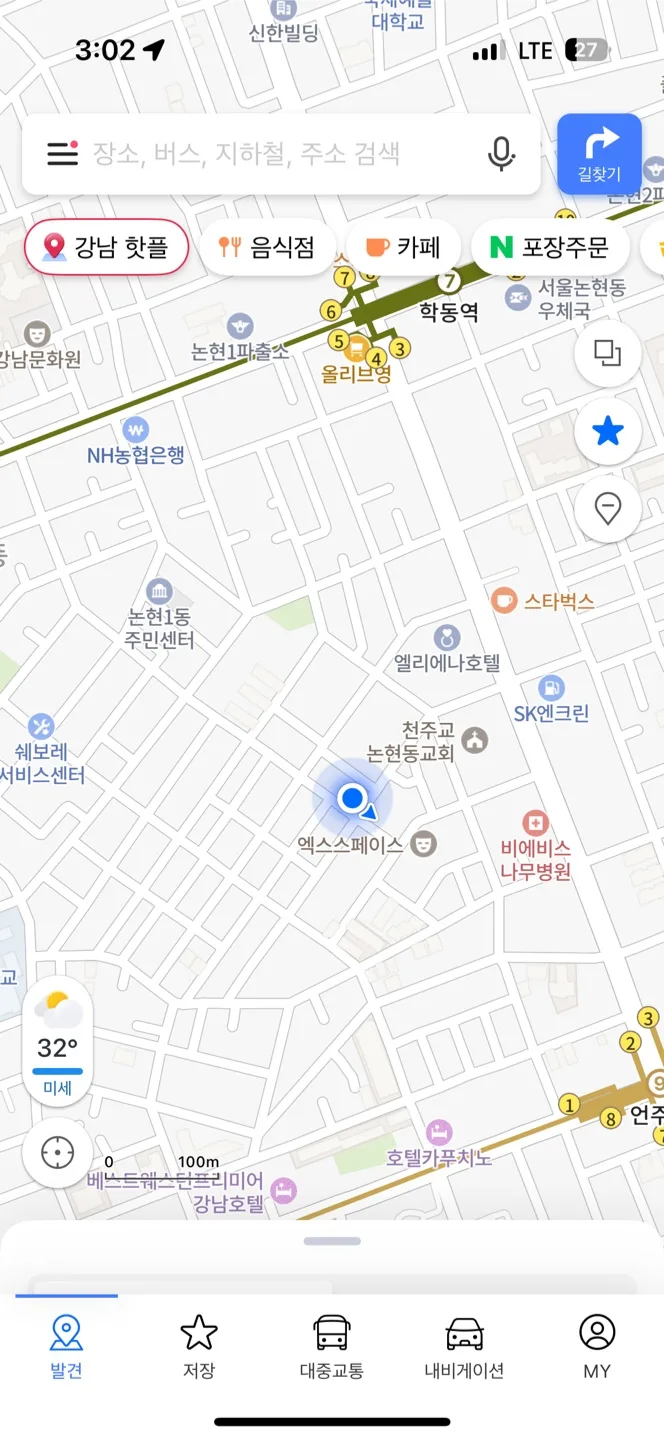The width and height of the screenshot is (664, 1440).
Task: Show saved places with star button
Action: click(608, 431)
